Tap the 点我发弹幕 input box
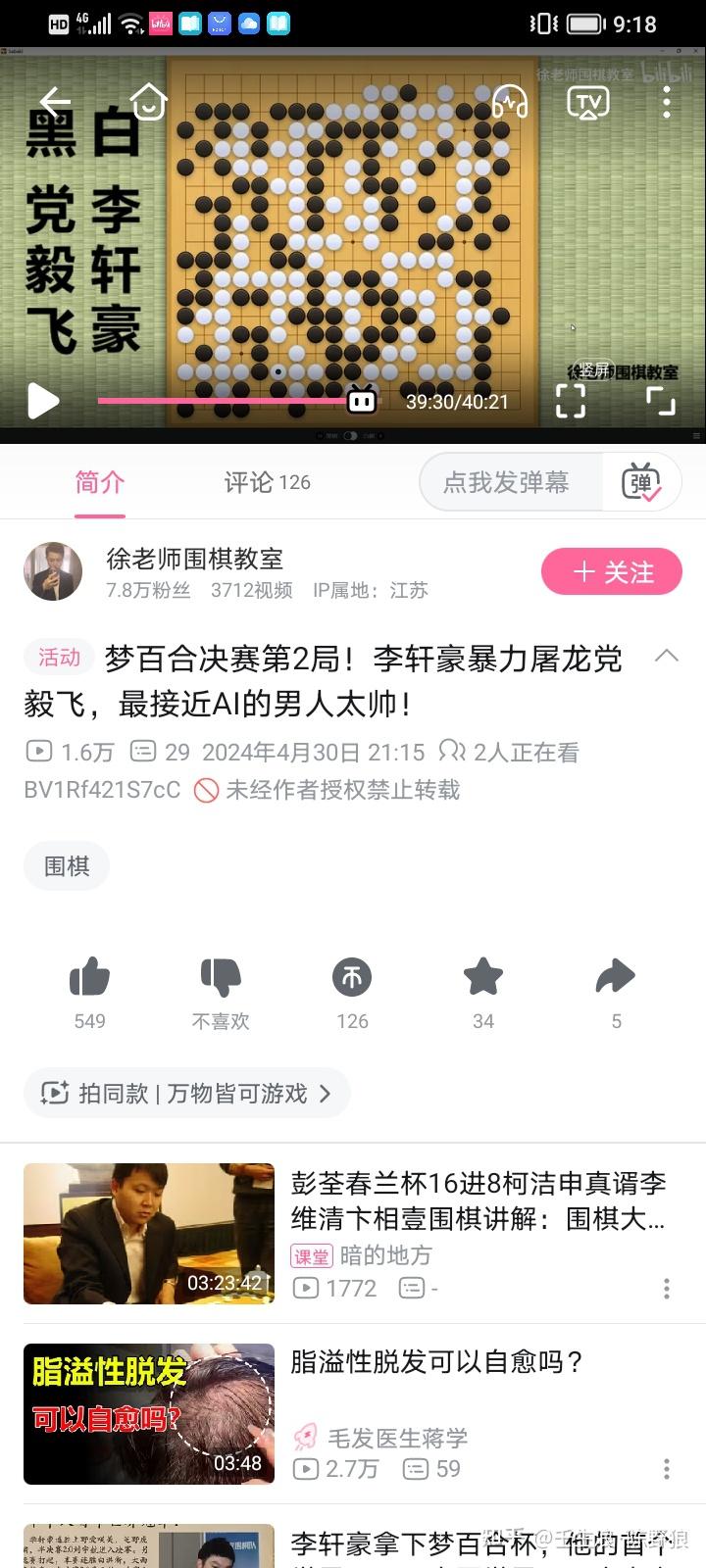 coord(507,482)
